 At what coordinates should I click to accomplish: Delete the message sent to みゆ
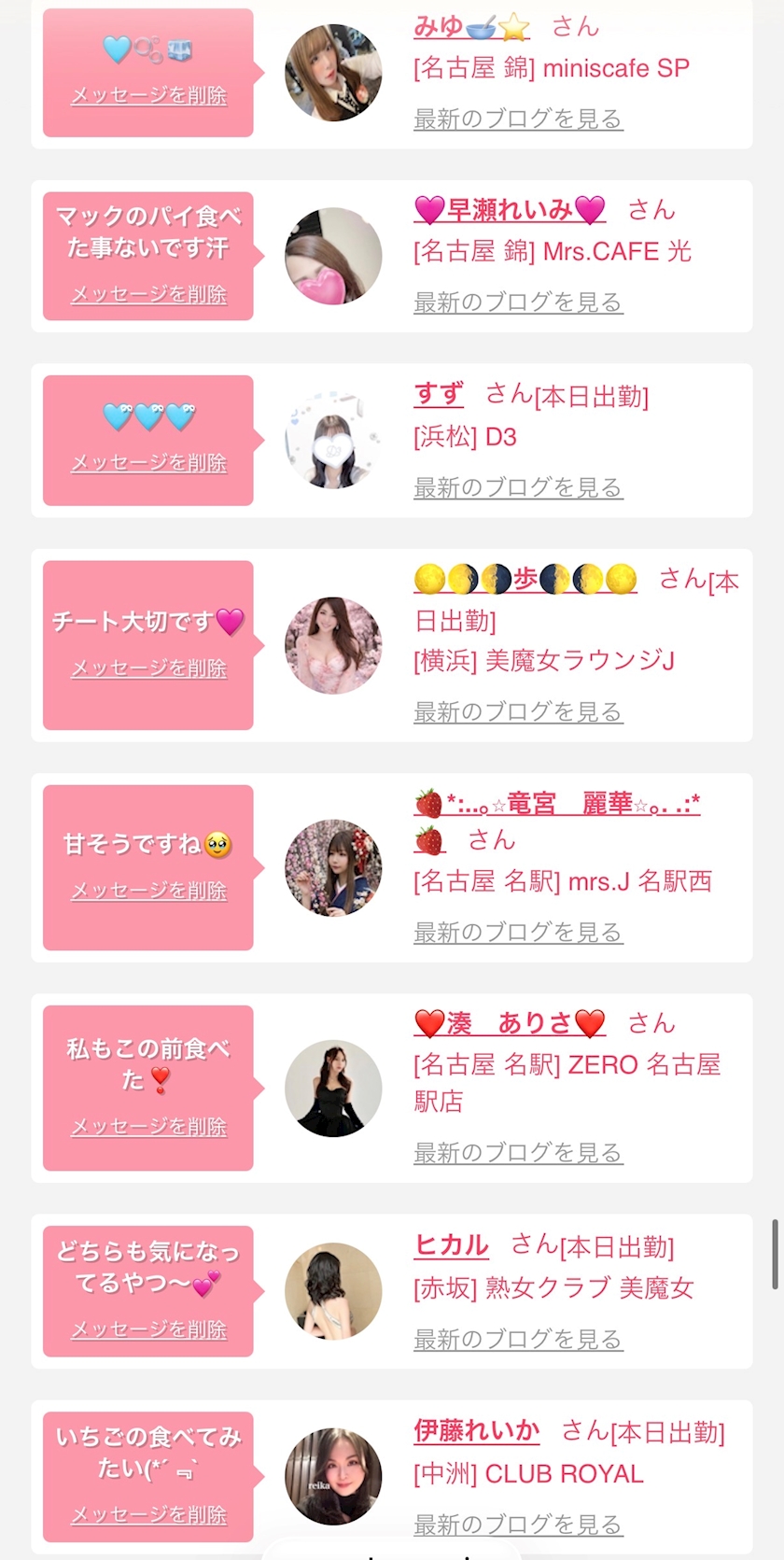click(x=148, y=96)
